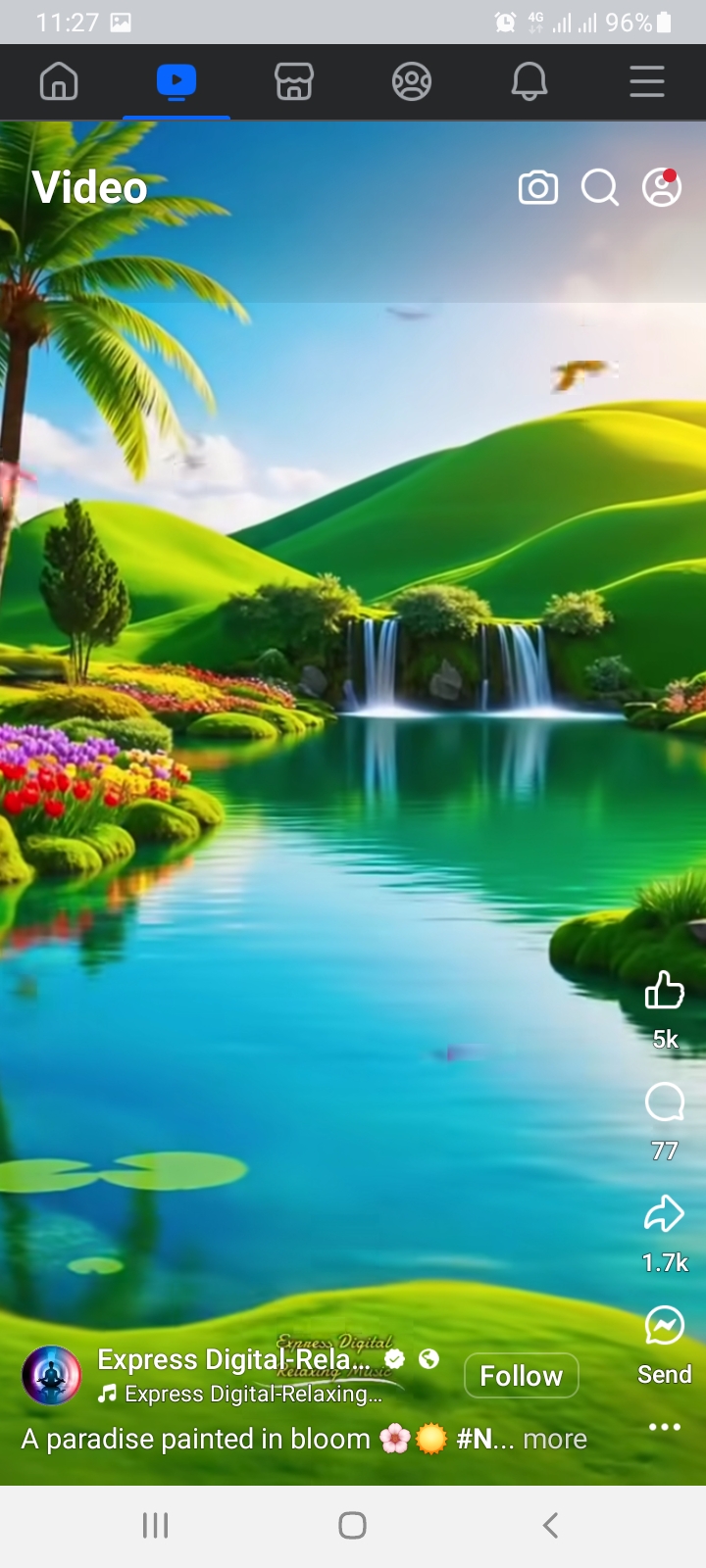
Task: Switch to the Marketplace tab
Action: point(294,81)
